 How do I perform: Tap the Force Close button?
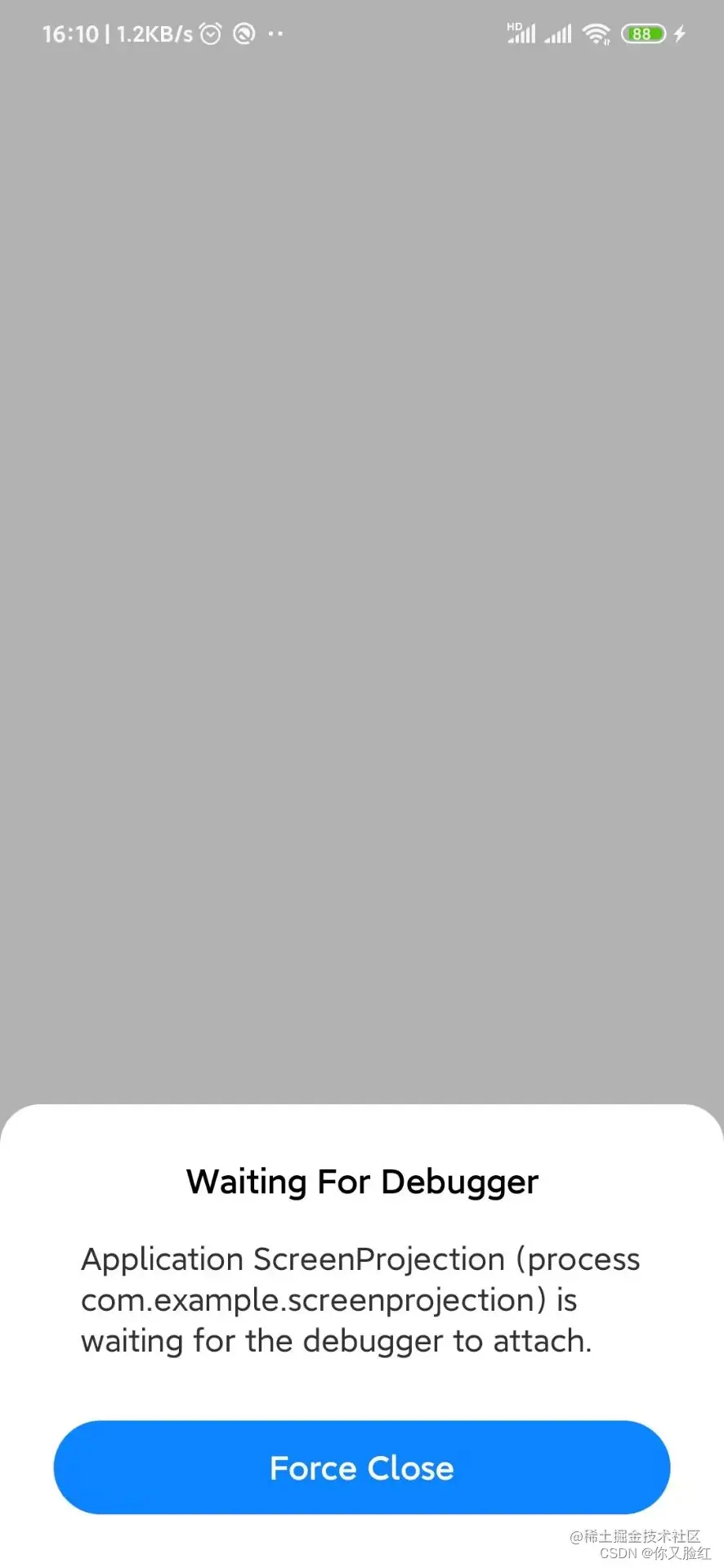tap(361, 1468)
